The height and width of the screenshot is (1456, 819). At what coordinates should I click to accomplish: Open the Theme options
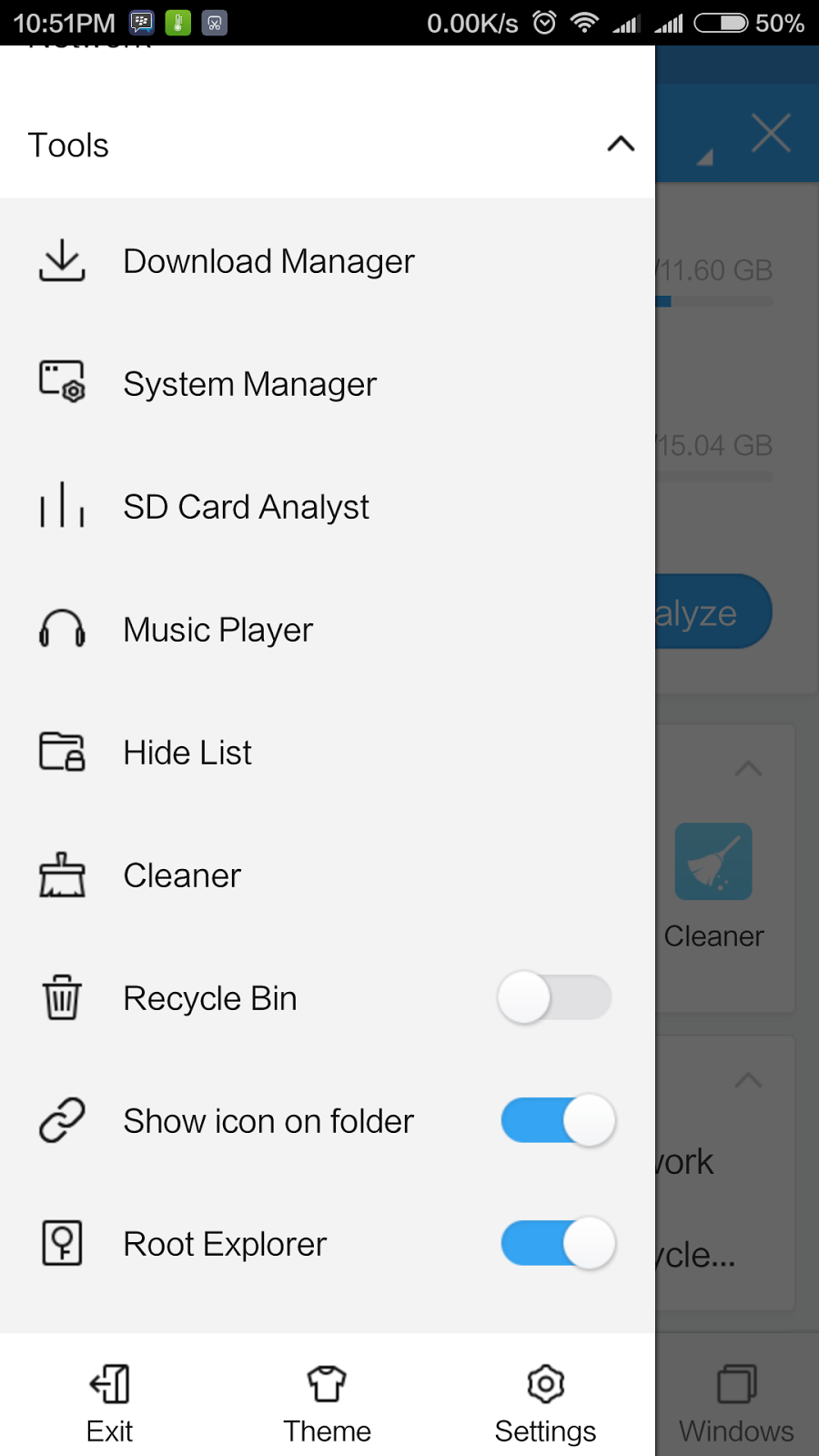pyautogui.click(x=327, y=1403)
